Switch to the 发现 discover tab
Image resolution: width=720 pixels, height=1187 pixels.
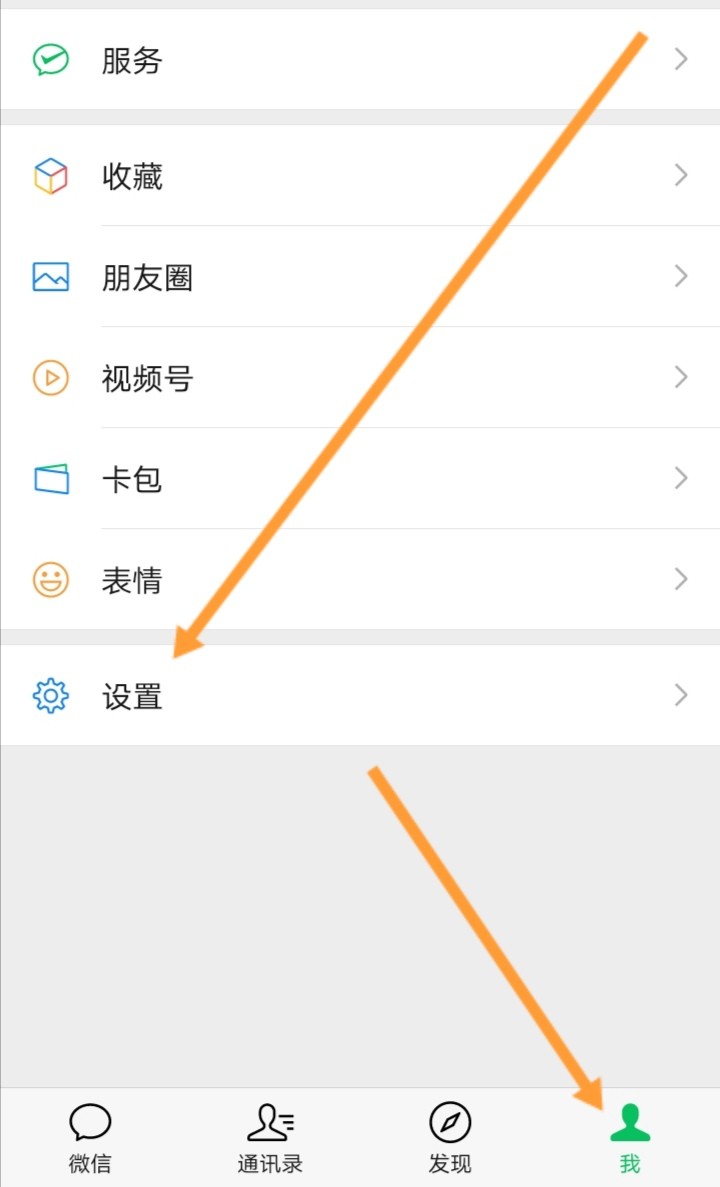point(450,1138)
